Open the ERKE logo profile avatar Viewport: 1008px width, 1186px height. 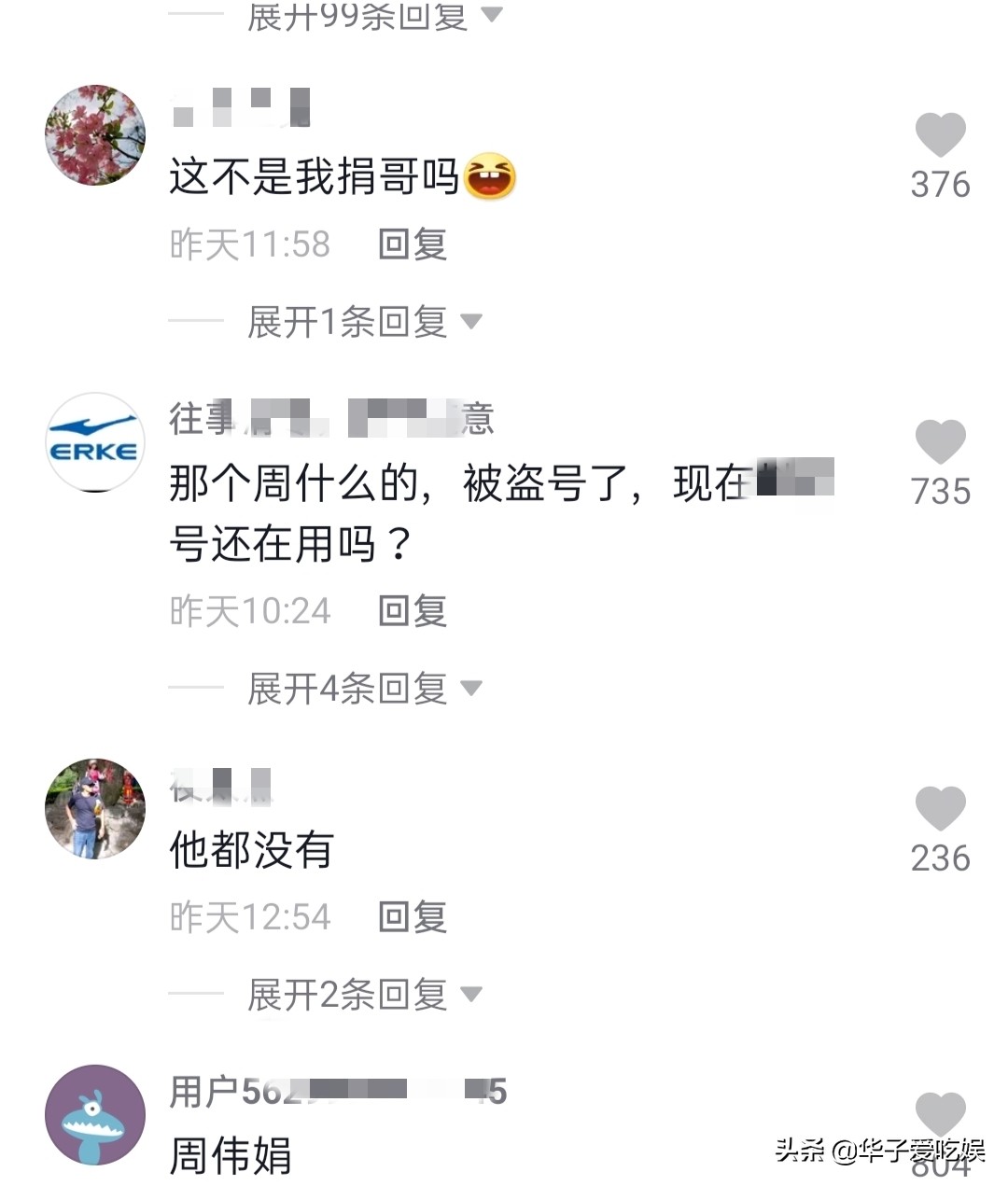[x=94, y=440]
